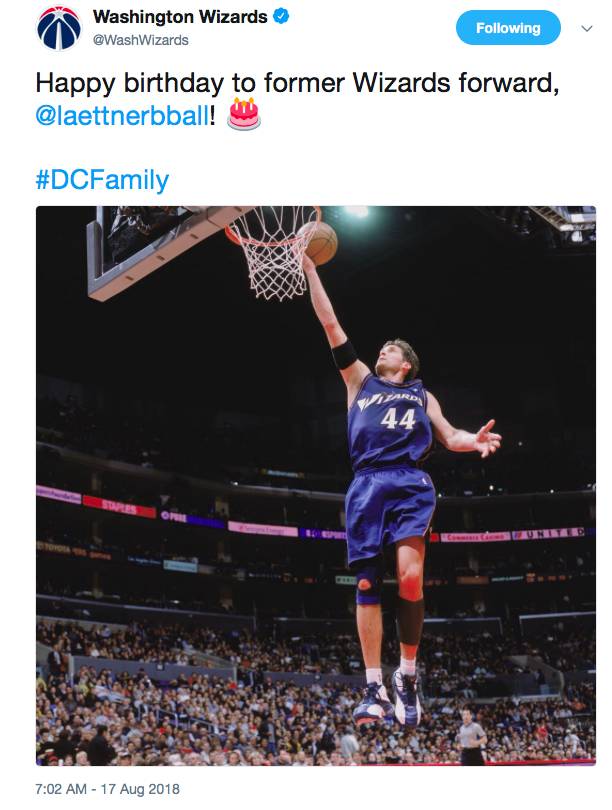Tap the Following button

point(507,28)
